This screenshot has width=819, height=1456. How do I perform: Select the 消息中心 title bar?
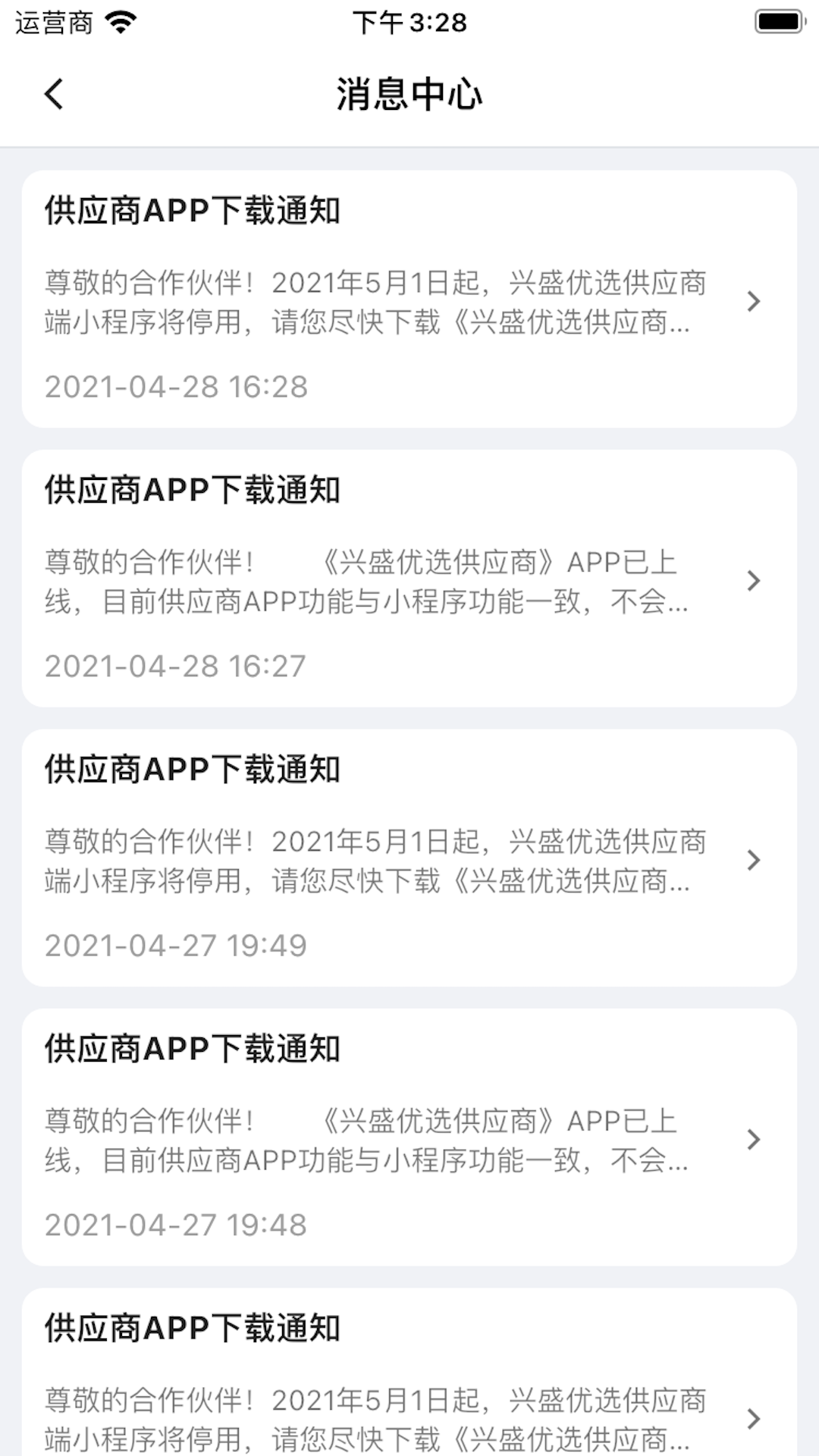409,96
